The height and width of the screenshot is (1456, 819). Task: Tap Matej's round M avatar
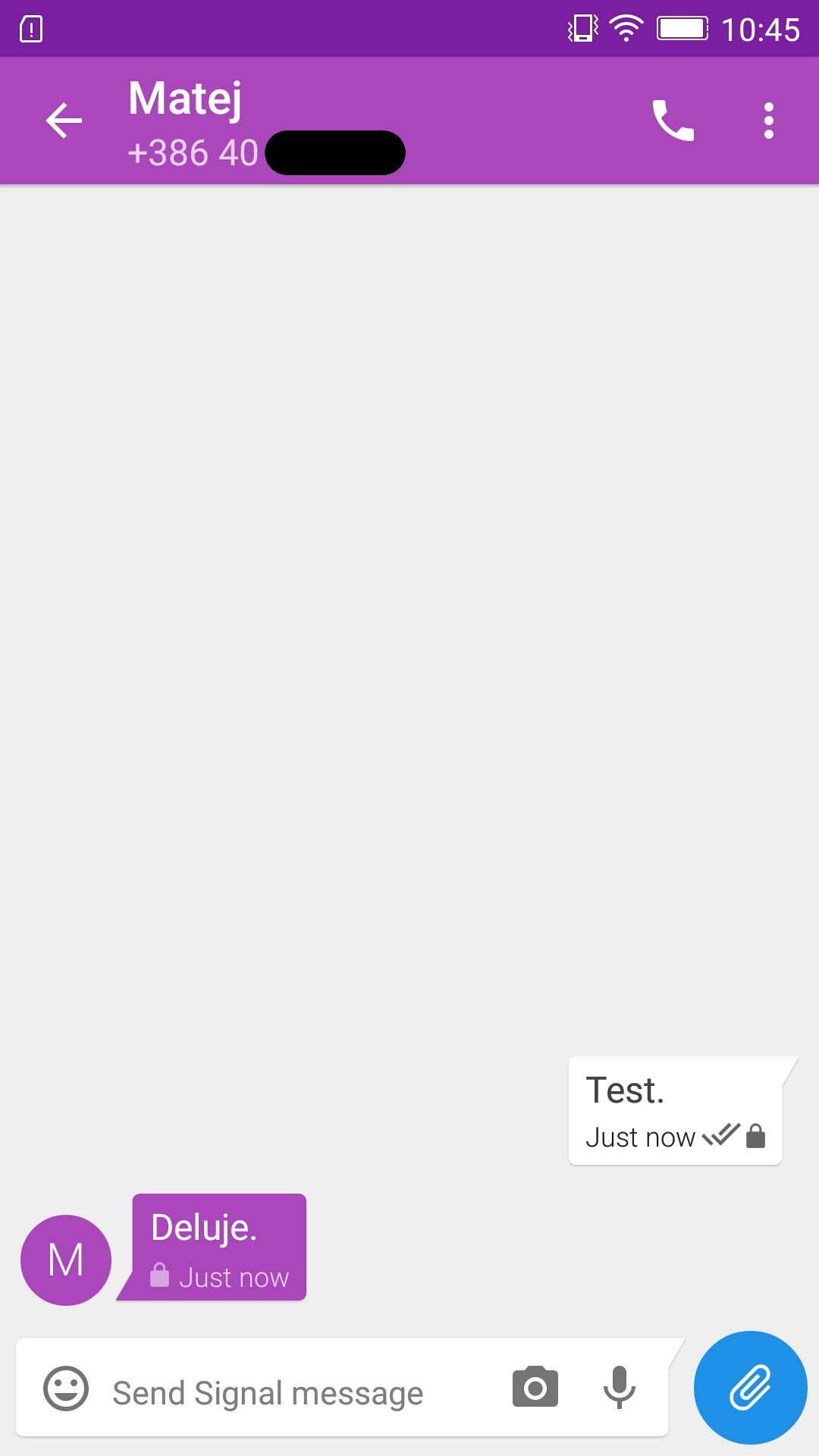point(66,1260)
